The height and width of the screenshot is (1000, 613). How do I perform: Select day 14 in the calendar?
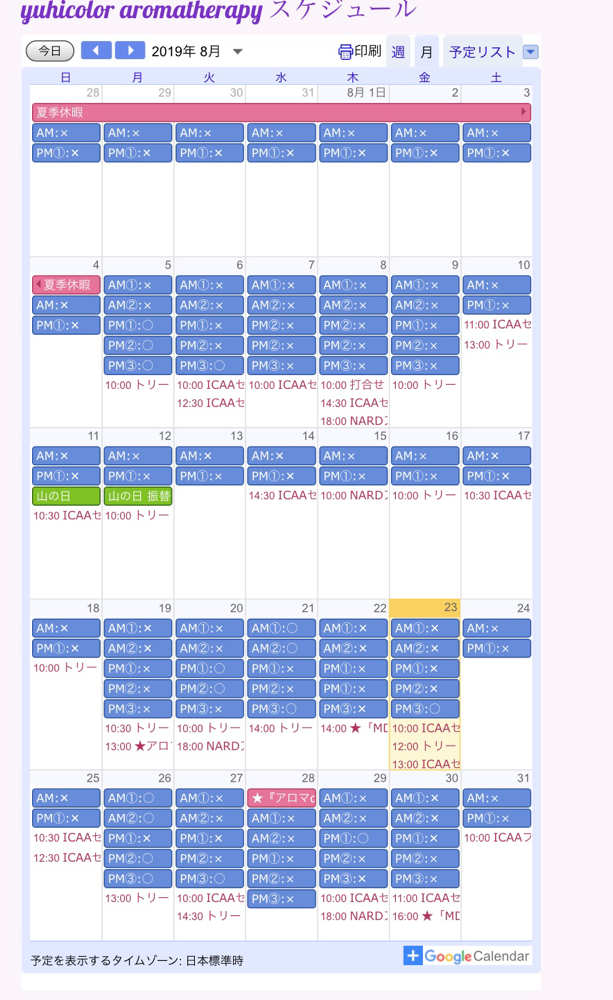[308, 436]
